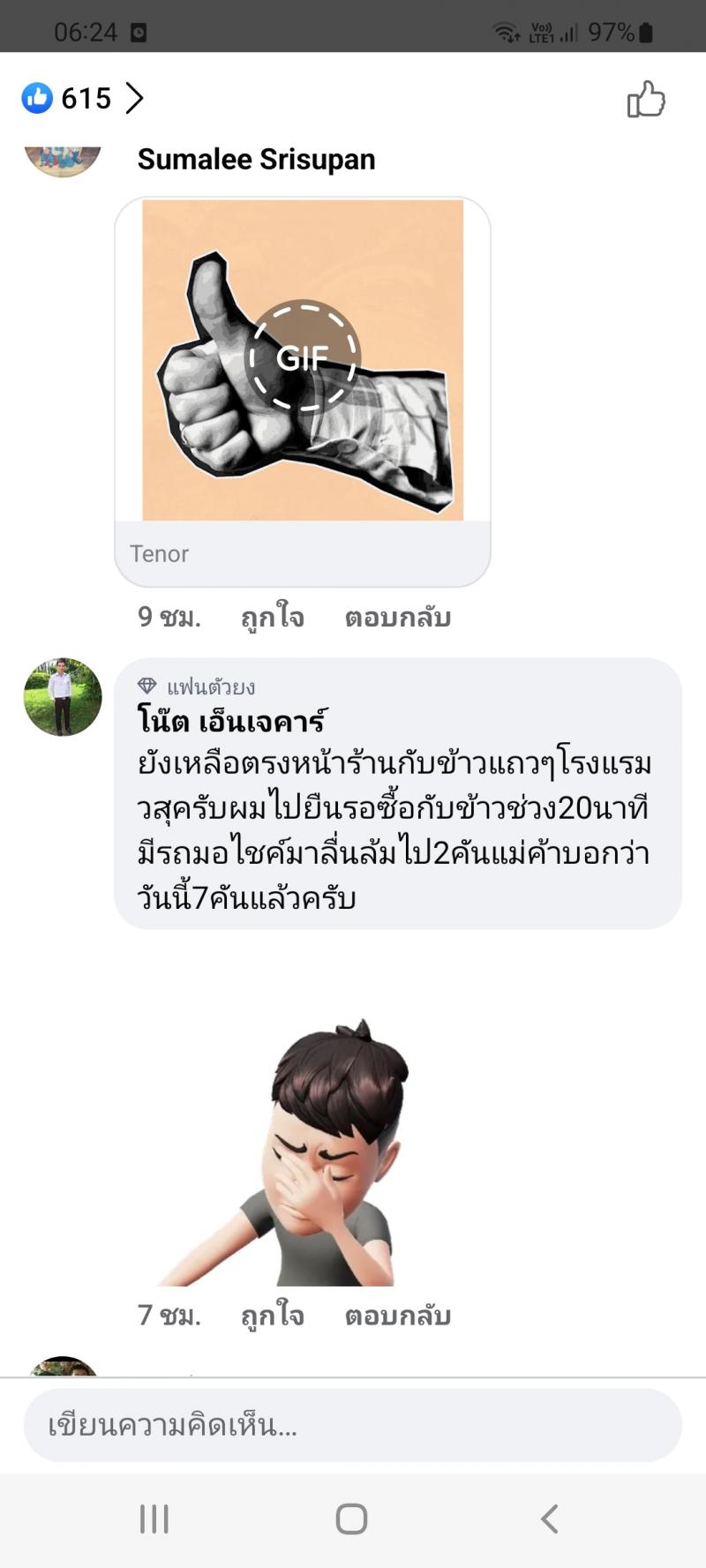Open โน๊ต เอ็นเจคาร์'s profile picture

pos(63,697)
